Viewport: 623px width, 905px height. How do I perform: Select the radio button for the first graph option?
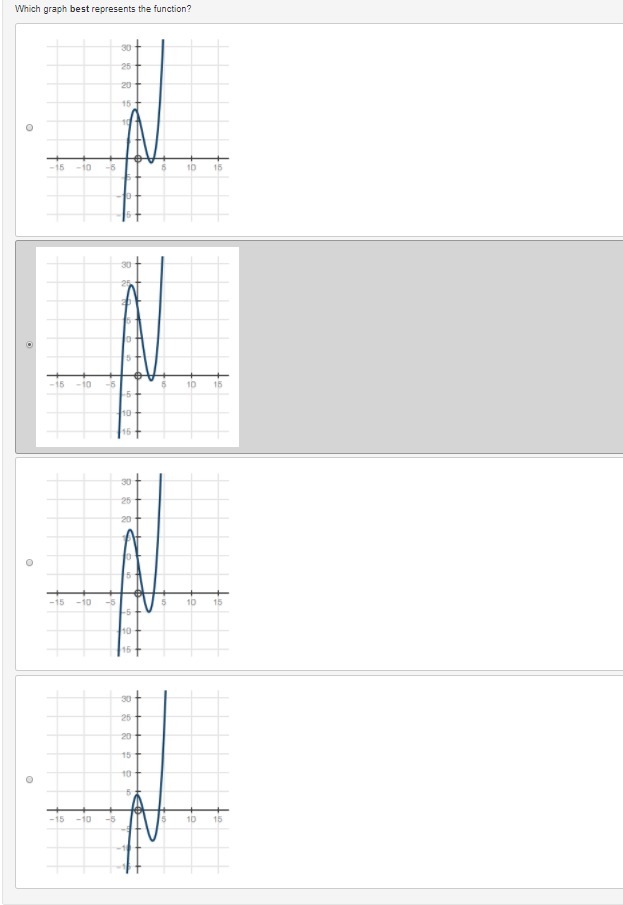(29, 128)
